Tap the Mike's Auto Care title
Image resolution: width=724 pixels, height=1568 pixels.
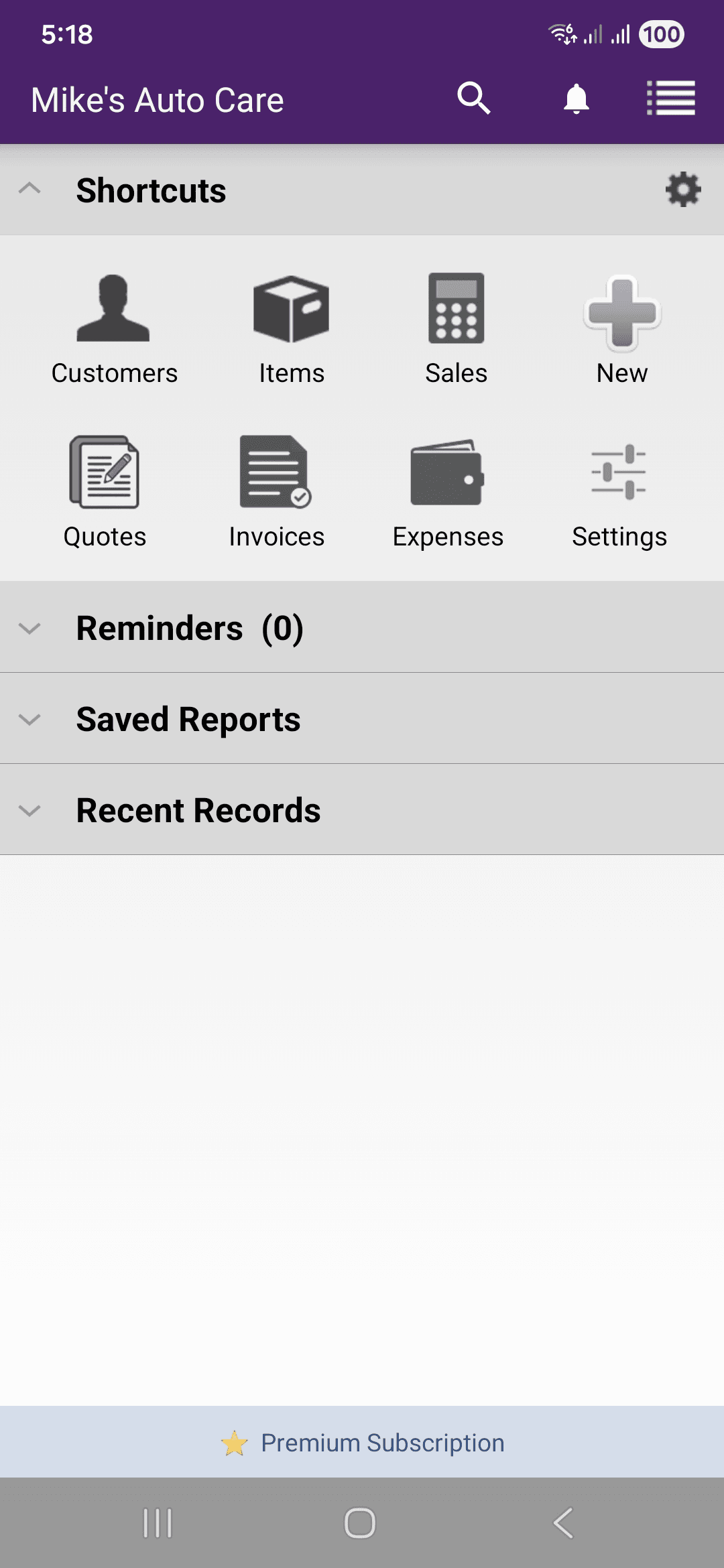[157, 99]
